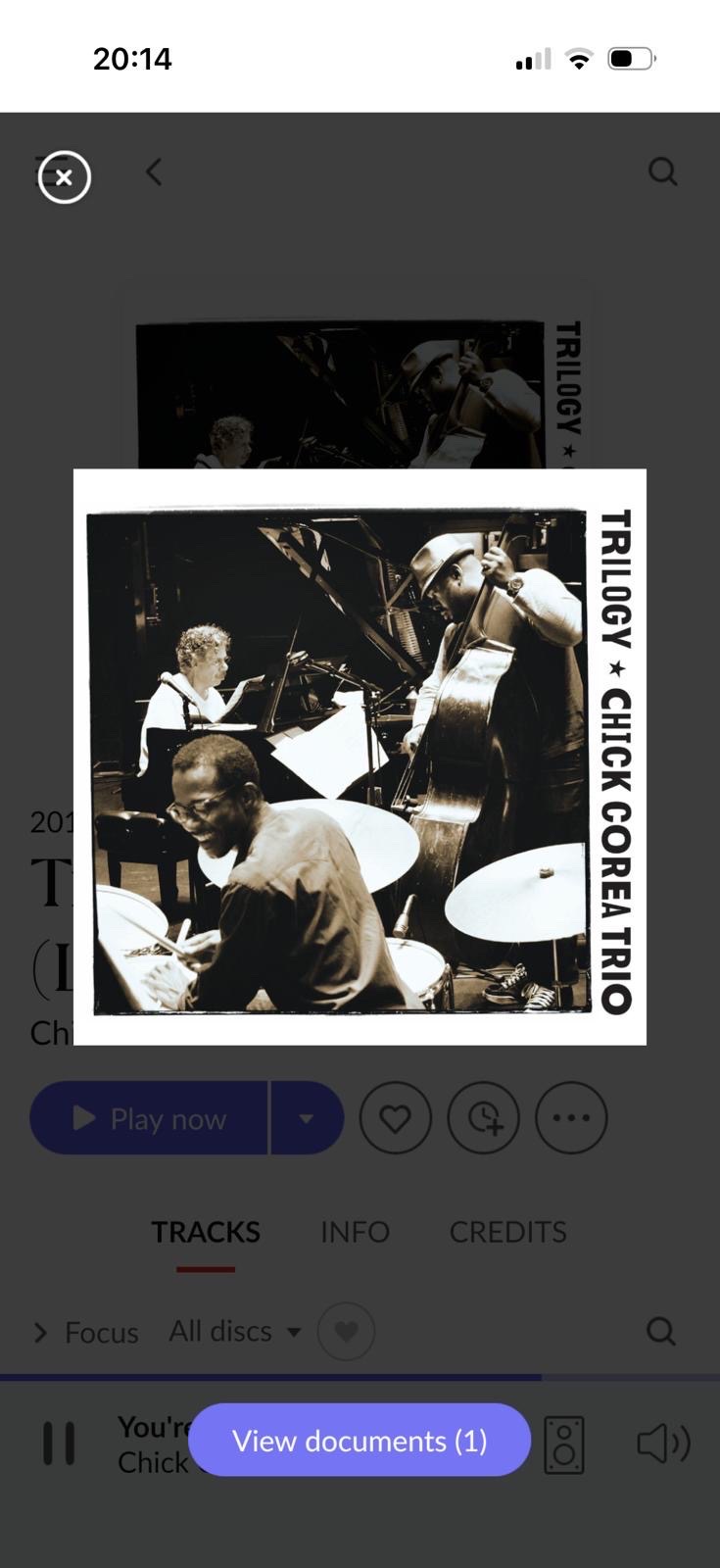Switch to the TRACKS tab

coord(206,1232)
